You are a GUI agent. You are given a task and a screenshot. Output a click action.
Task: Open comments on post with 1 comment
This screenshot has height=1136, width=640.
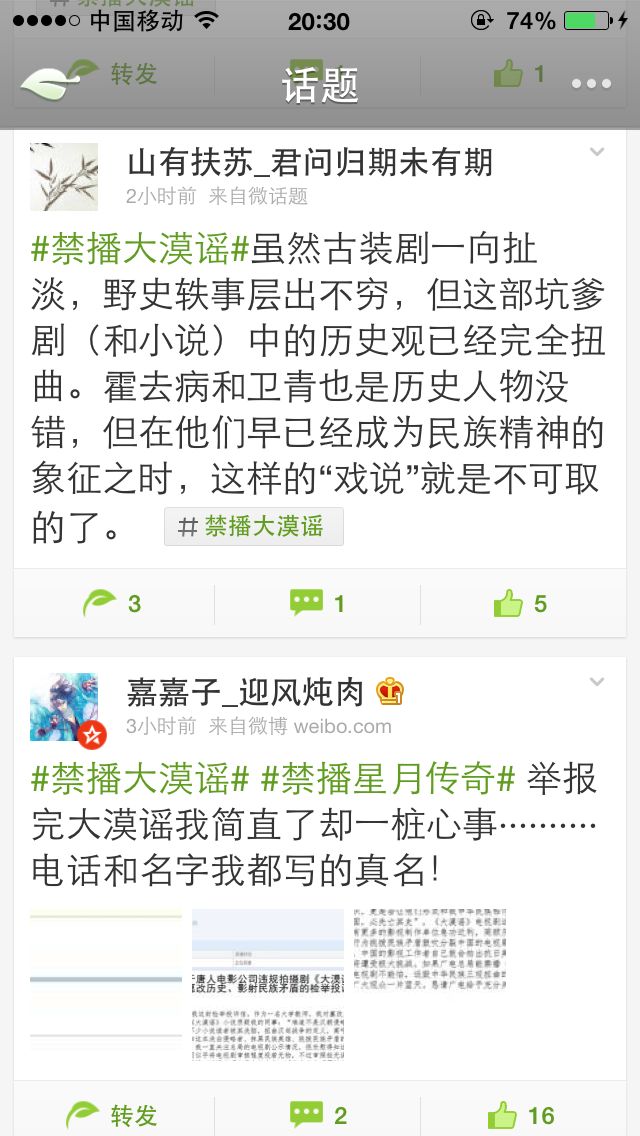(x=318, y=603)
